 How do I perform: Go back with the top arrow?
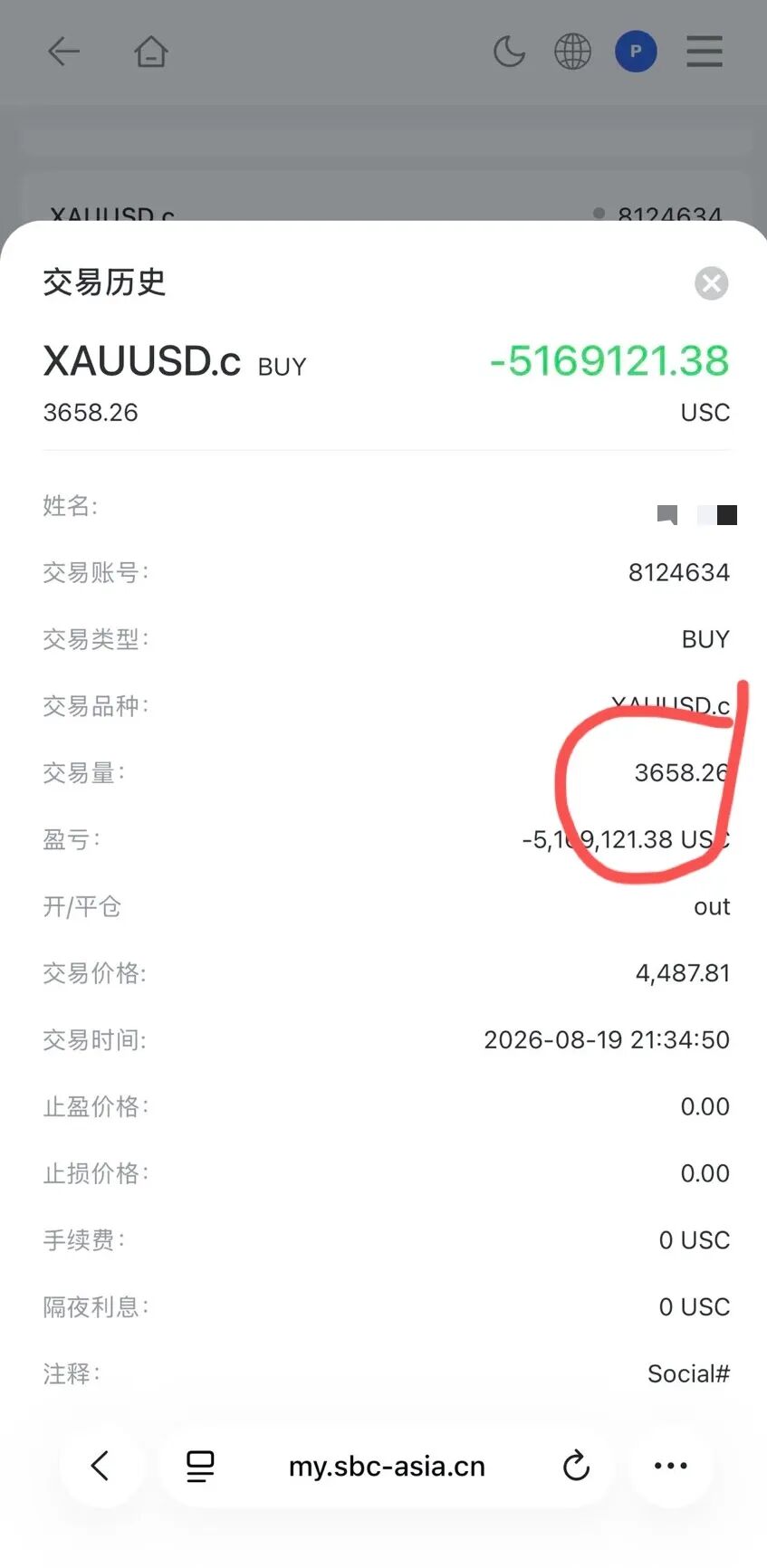63,52
